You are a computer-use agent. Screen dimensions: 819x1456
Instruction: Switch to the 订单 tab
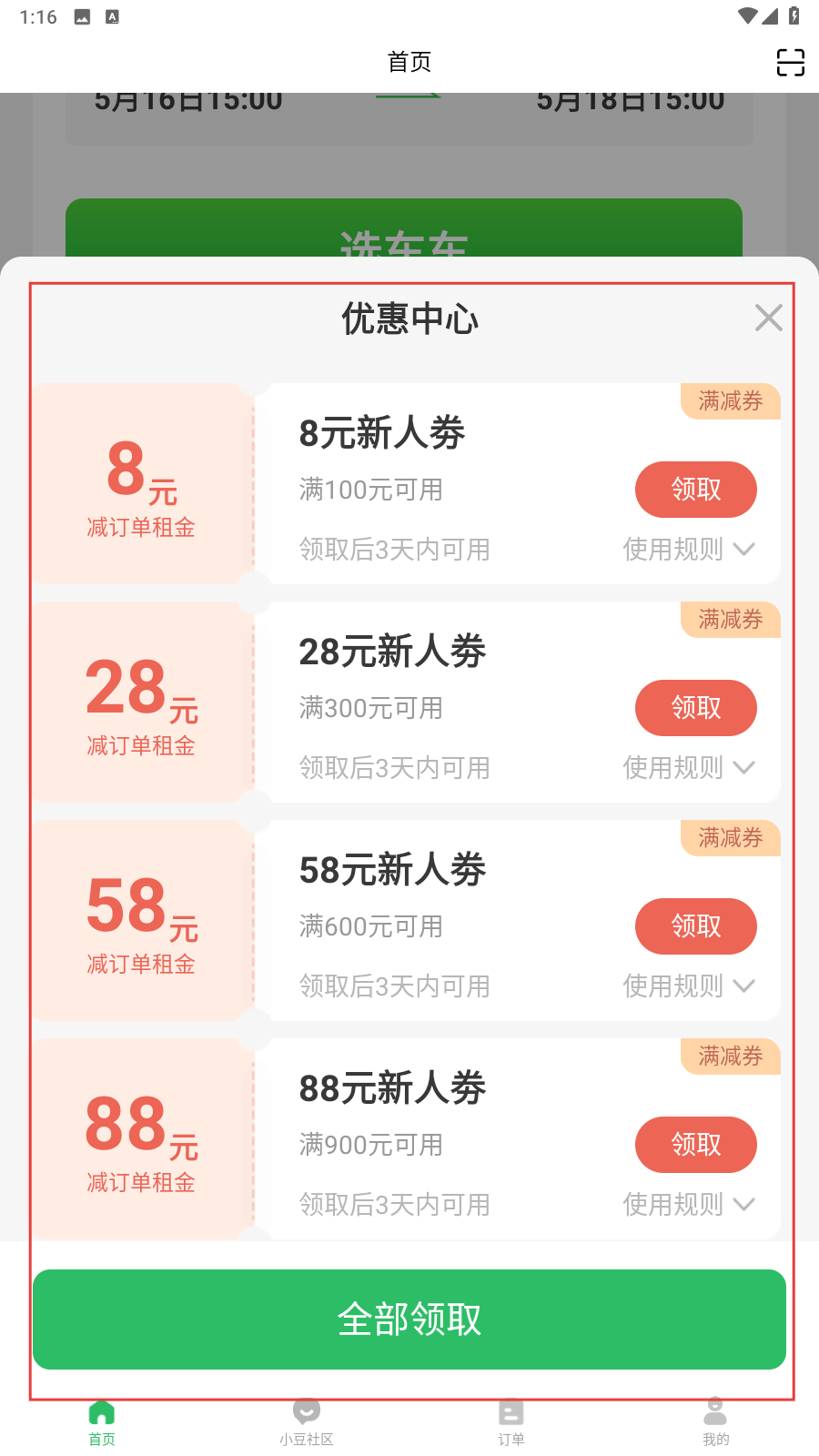pos(511,1422)
